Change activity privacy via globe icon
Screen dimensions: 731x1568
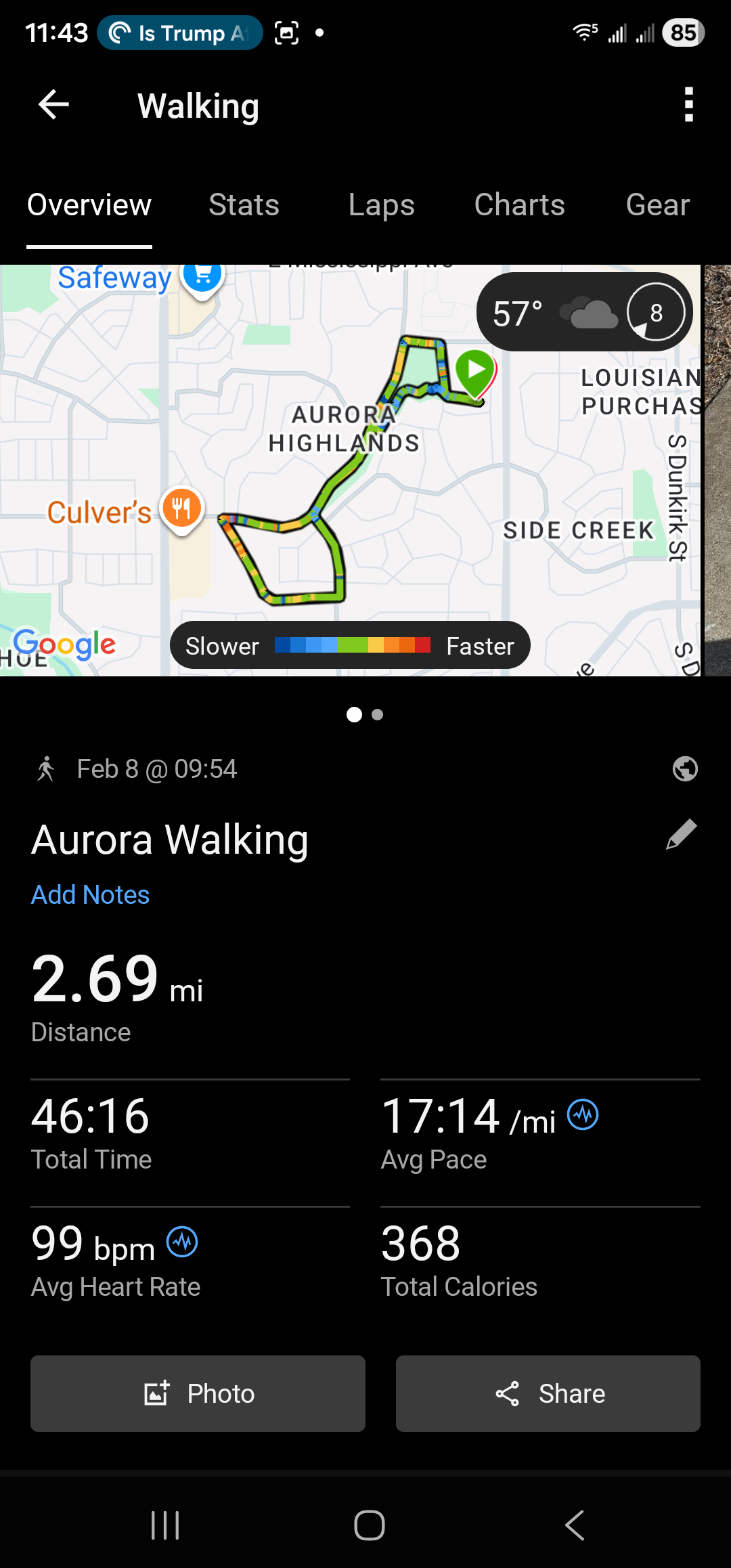click(685, 769)
